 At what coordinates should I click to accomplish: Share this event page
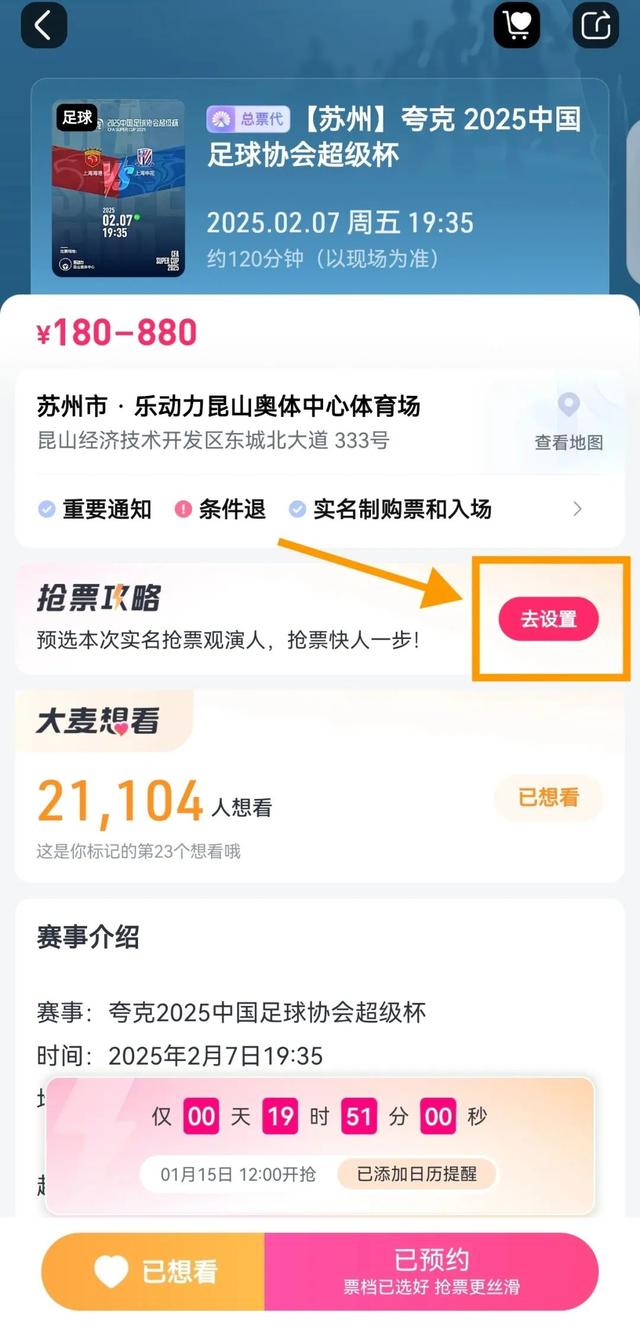[x=595, y=27]
